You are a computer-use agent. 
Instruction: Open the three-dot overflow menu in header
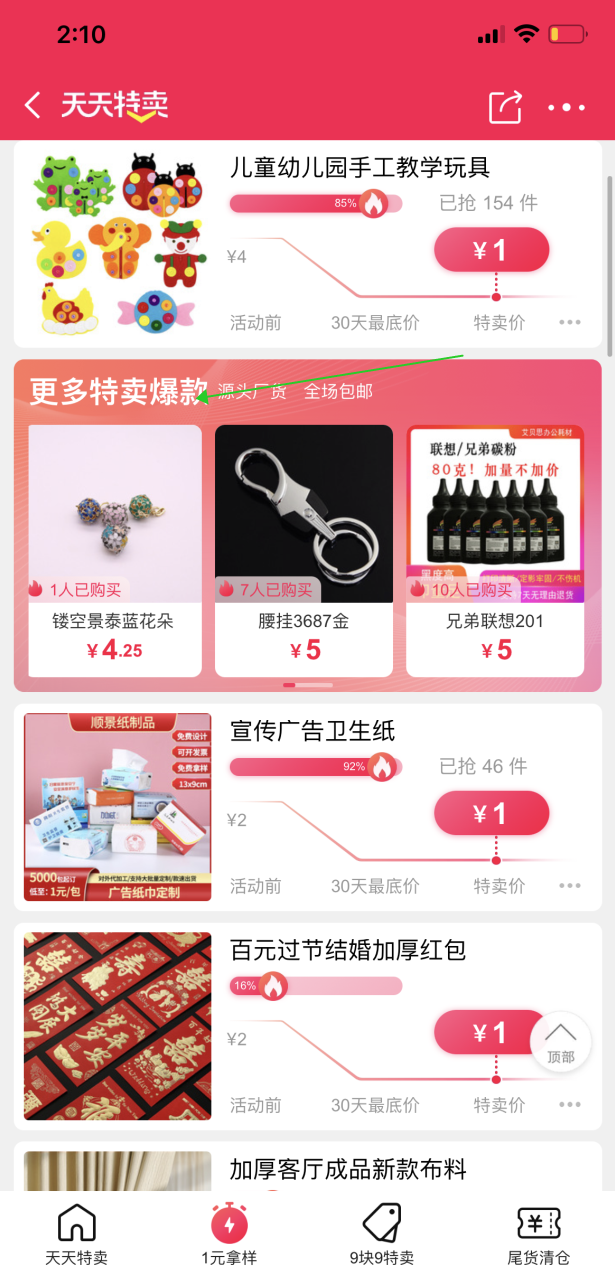[566, 107]
